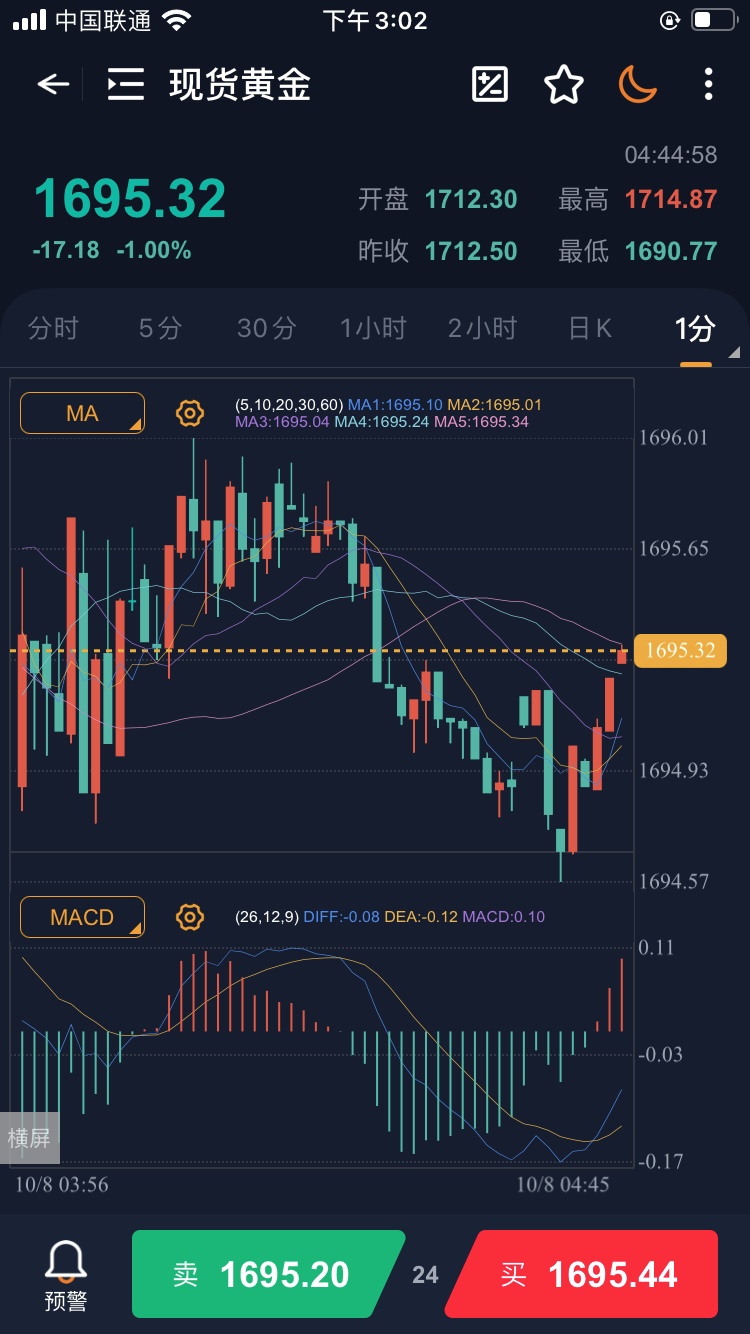Viewport: 750px width, 1334px height.
Task: Expand the 1分 timeframe selector
Action: [x=697, y=330]
